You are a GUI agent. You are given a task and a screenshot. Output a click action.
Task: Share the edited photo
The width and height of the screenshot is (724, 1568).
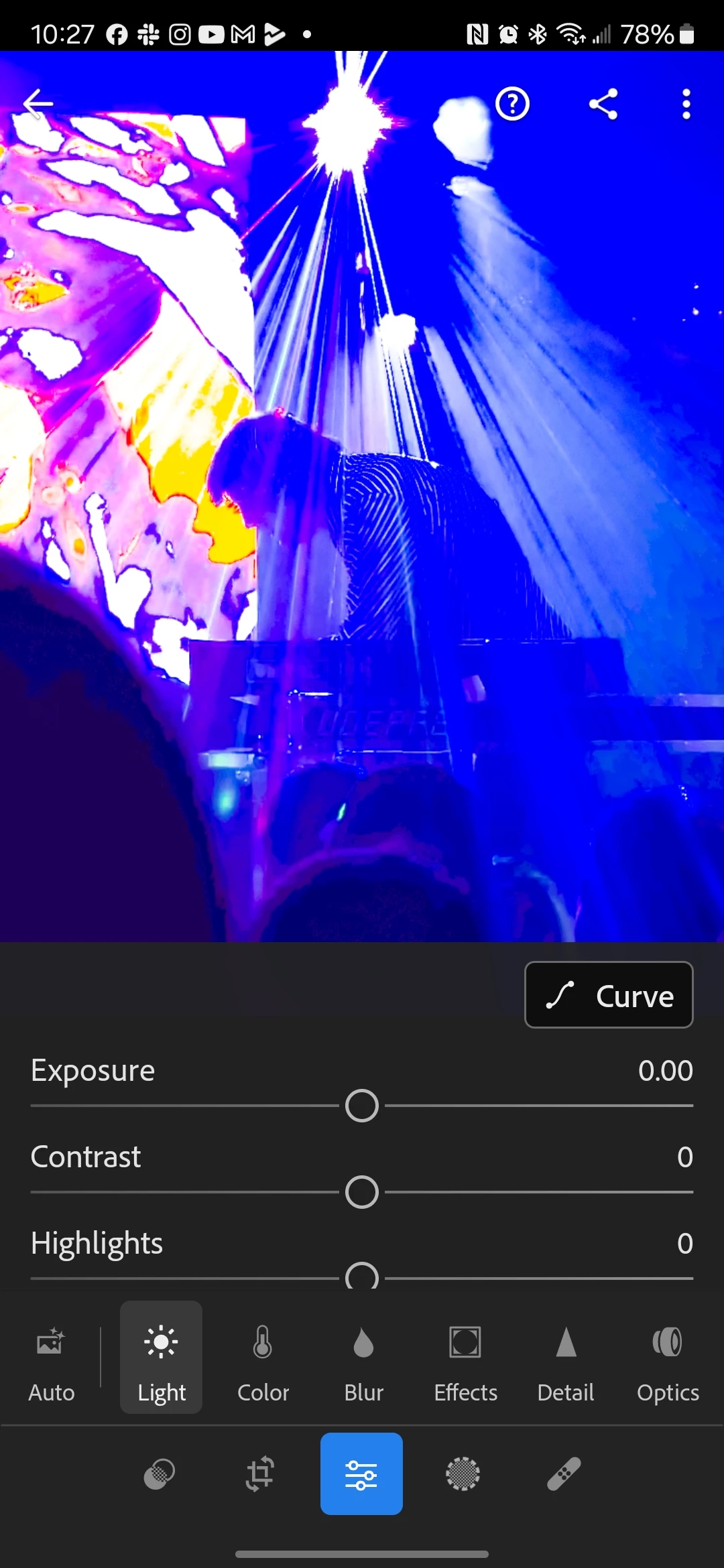[x=603, y=104]
